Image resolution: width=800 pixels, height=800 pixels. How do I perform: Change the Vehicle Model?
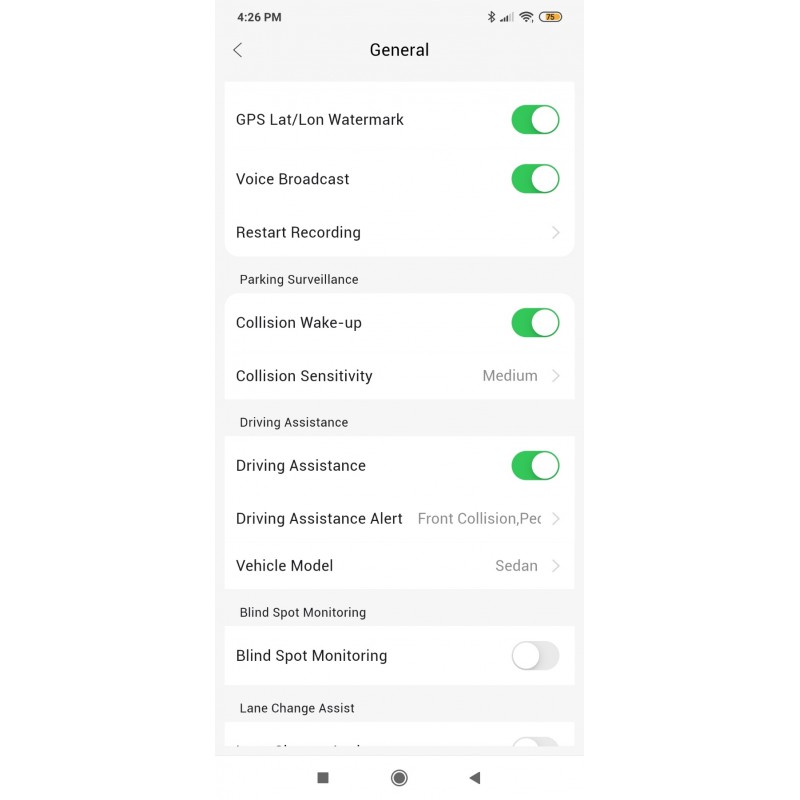tap(399, 566)
